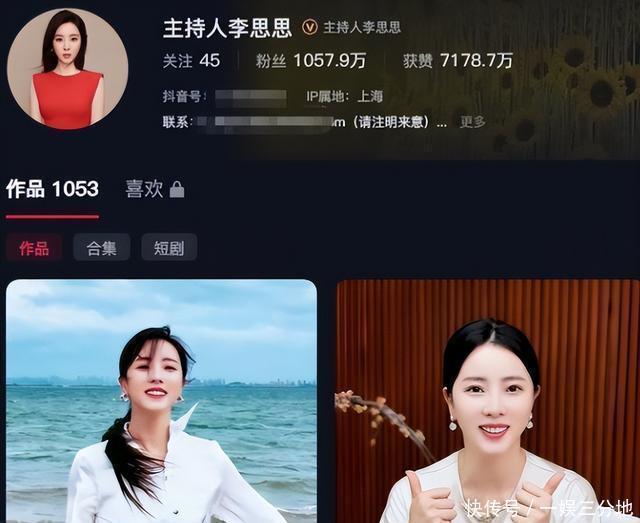
Task: Switch to the 作品 1053 tab
Action: [52, 189]
